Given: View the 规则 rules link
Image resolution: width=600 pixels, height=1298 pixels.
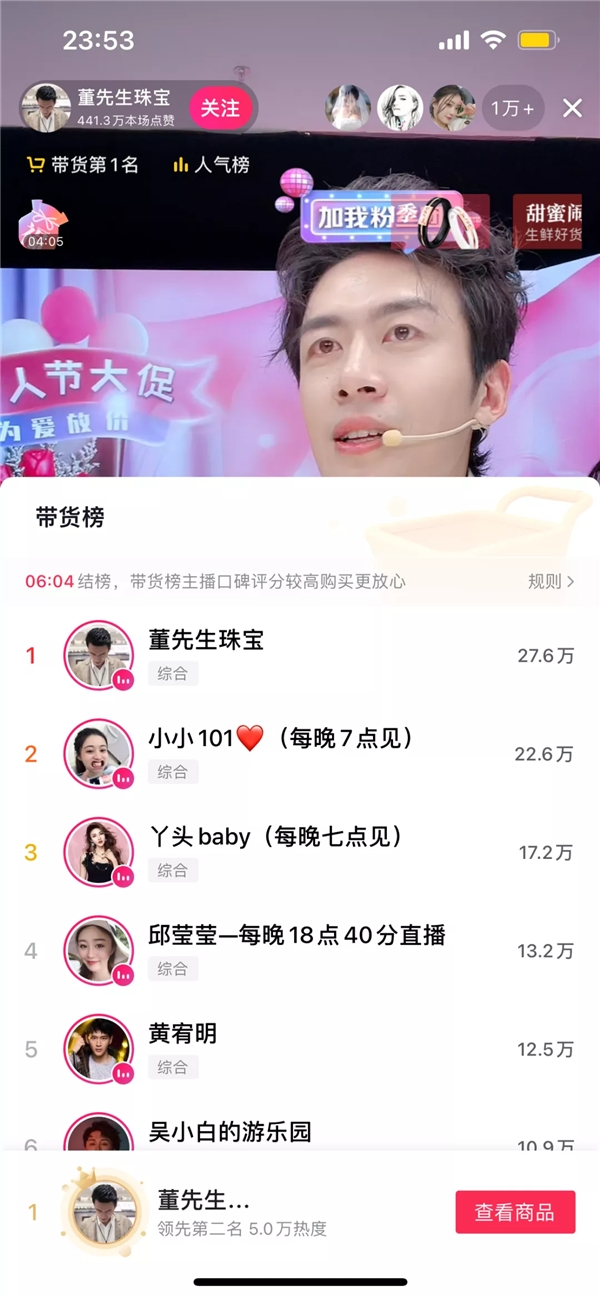Looking at the screenshot, I should (551, 581).
